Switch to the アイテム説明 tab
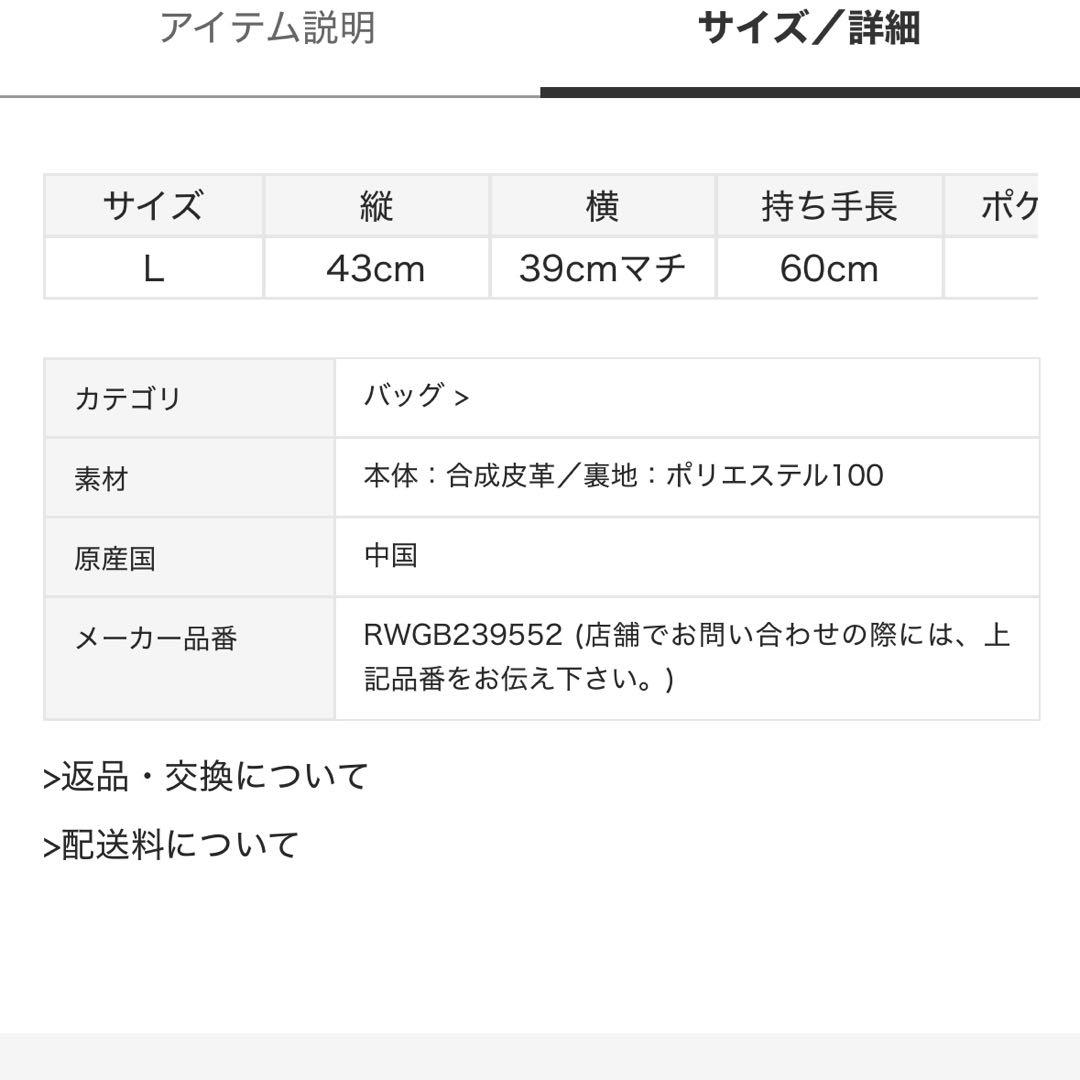This screenshot has height=1080, width=1080. [268, 29]
